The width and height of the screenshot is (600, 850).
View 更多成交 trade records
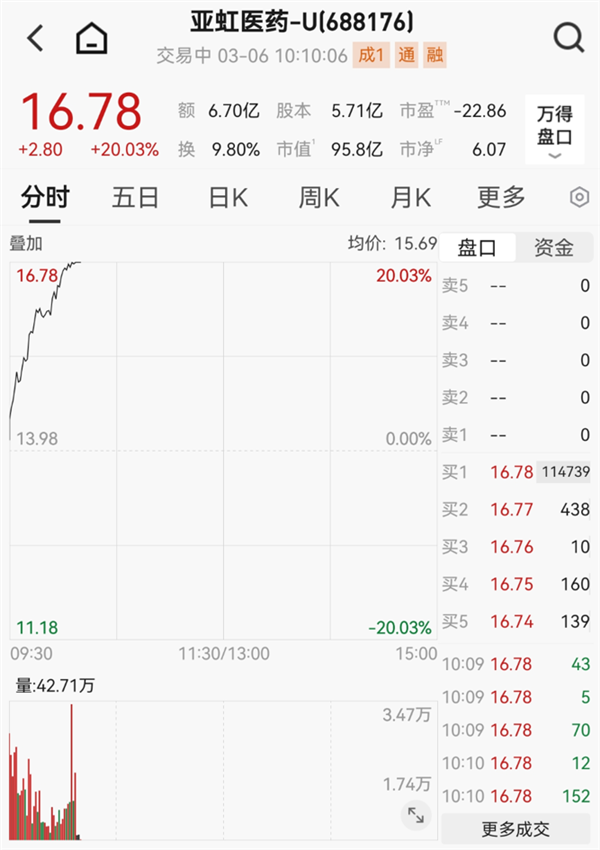515,829
